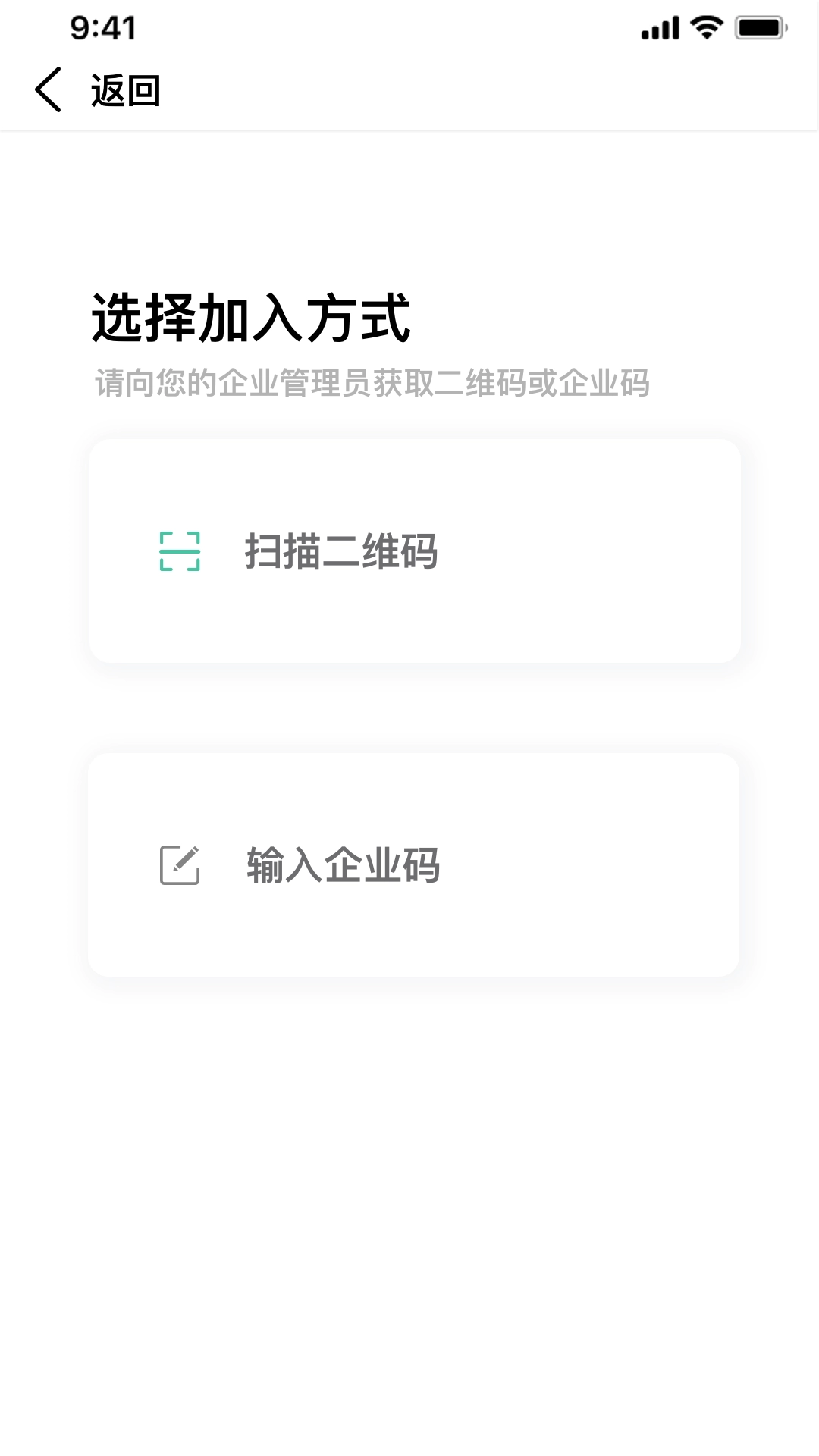Select the 扫描二维码 text label
Image resolution: width=819 pixels, height=1456 pixels.
pos(343,551)
